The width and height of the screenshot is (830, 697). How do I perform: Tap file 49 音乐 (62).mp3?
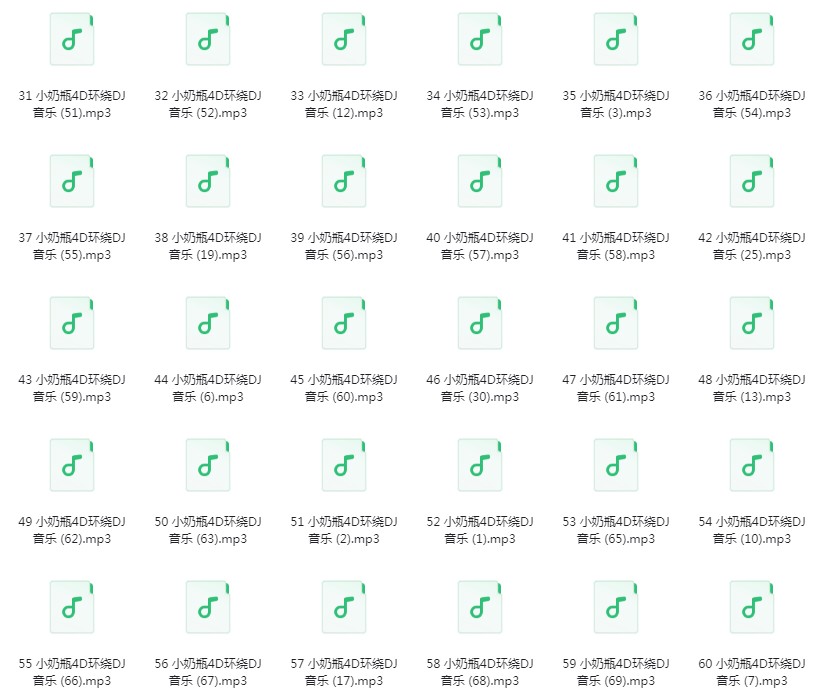[72, 465]
